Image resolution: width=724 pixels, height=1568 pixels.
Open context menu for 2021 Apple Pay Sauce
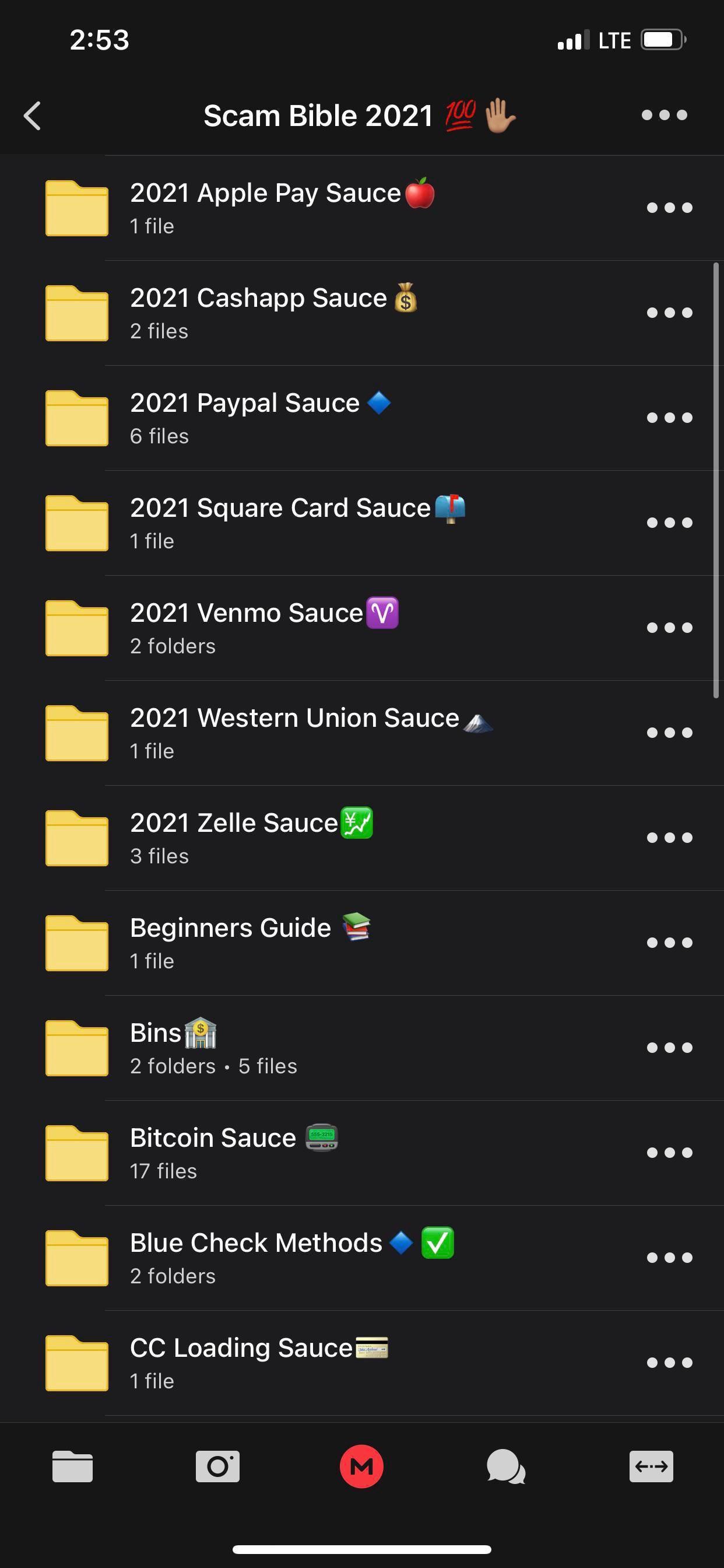coord(669,207)
